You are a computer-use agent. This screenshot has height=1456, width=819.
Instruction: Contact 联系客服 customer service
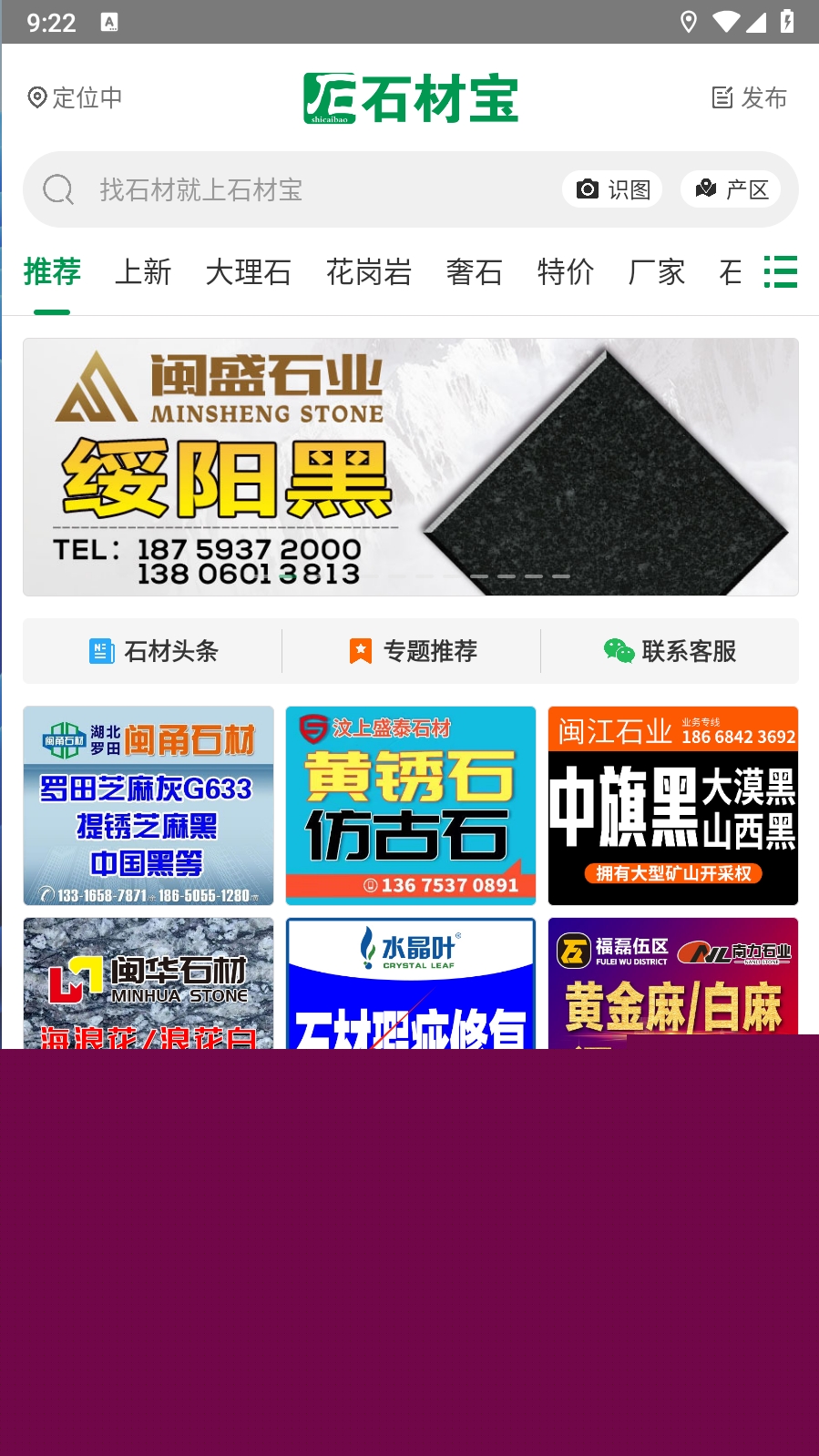[x=670, y=651]
